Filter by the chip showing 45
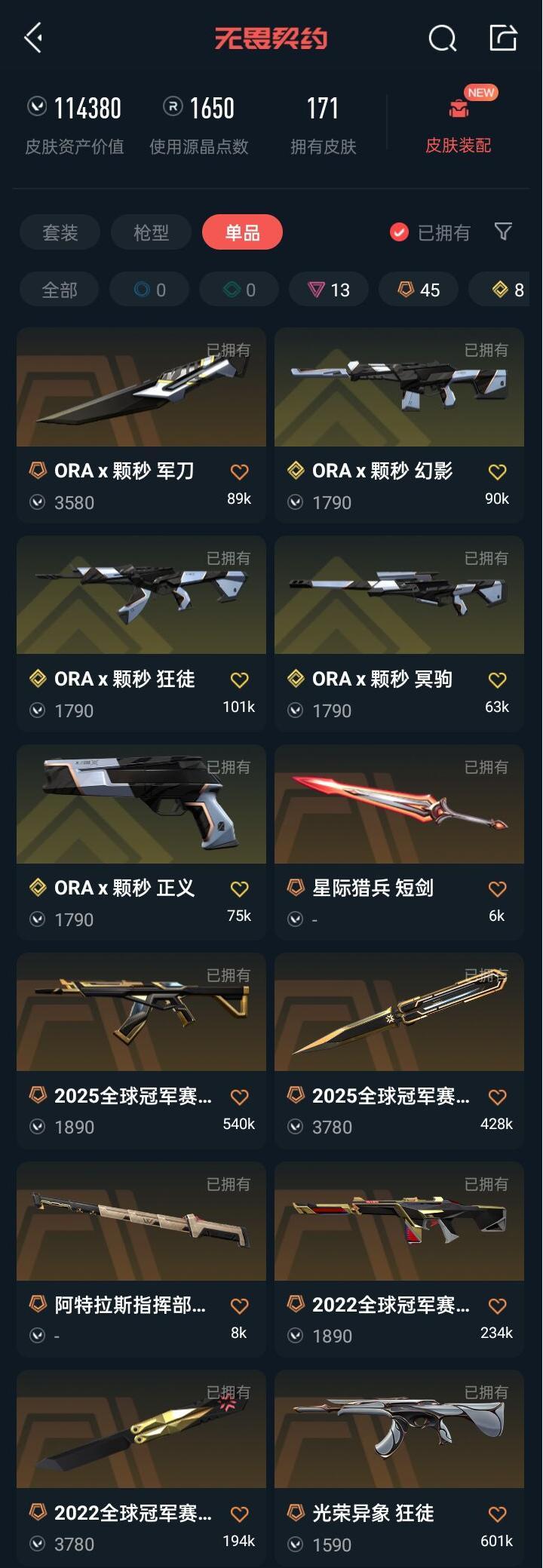This screenshot has width=543, height=1568. coord(419,290)
